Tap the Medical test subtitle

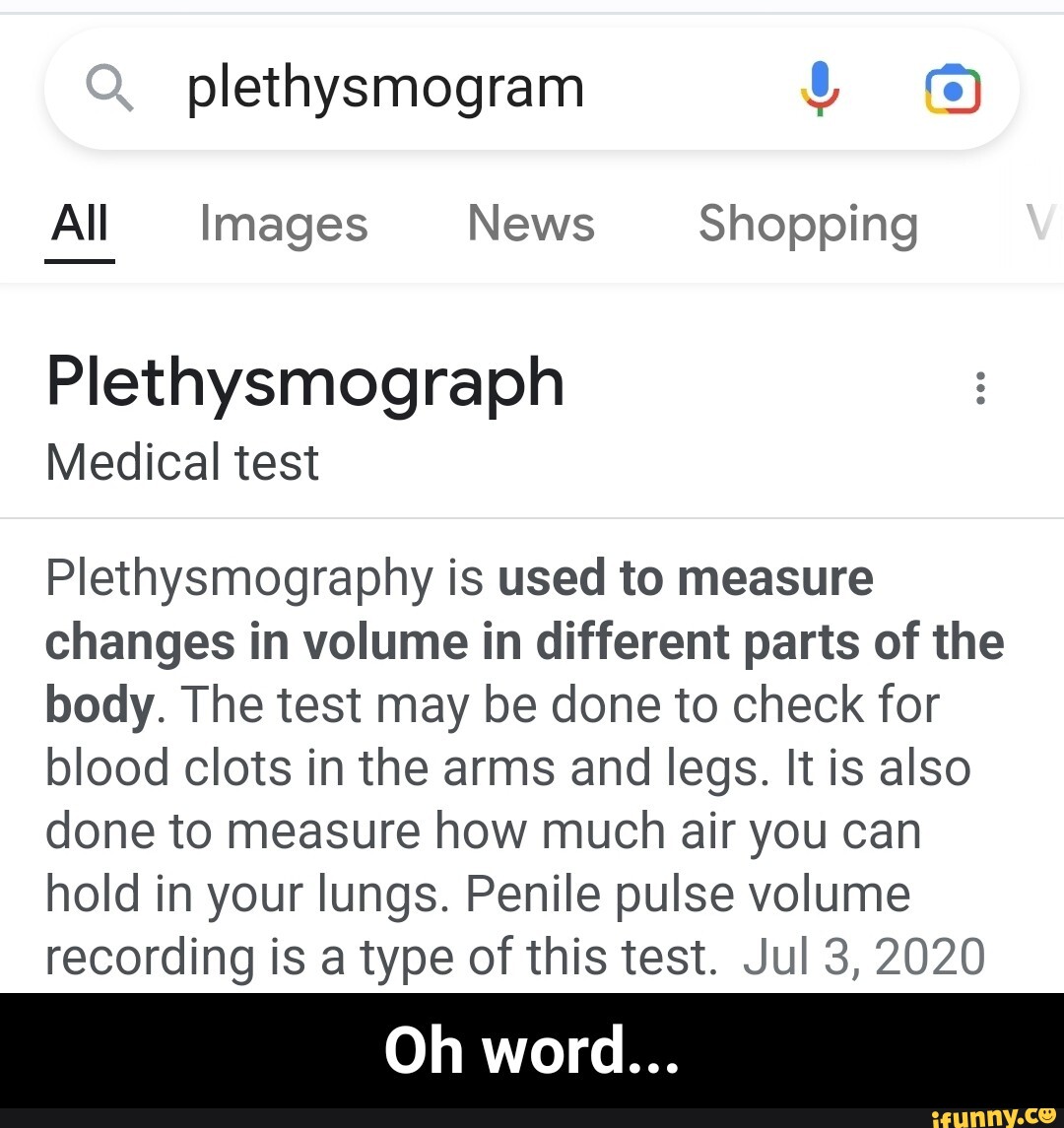(x=181, y=460)
